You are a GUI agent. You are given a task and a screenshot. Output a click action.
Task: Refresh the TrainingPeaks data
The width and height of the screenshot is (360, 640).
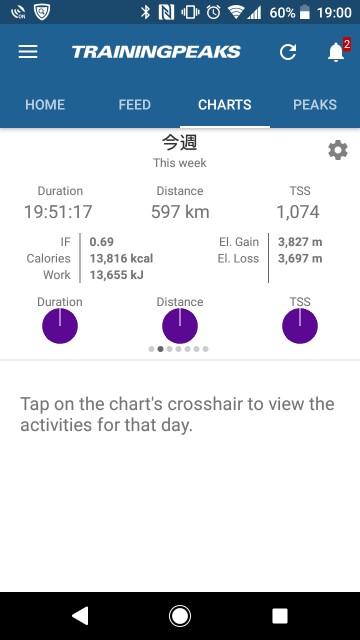coord(288,52)
